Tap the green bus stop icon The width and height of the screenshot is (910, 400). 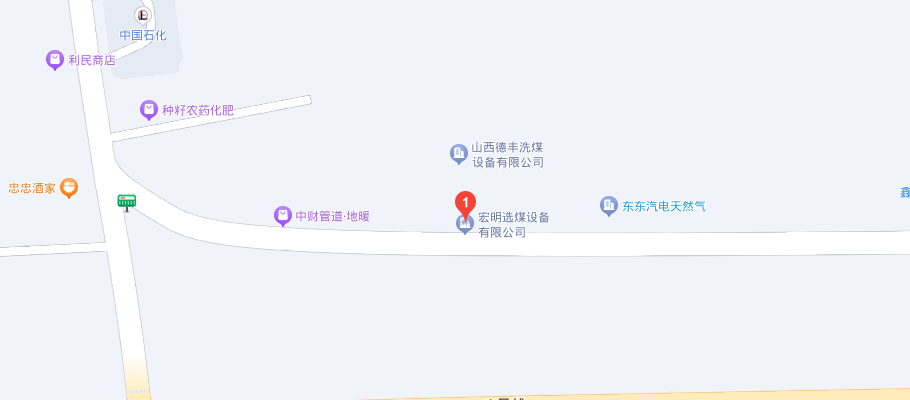pyautogui.click(x=127, y=202)
